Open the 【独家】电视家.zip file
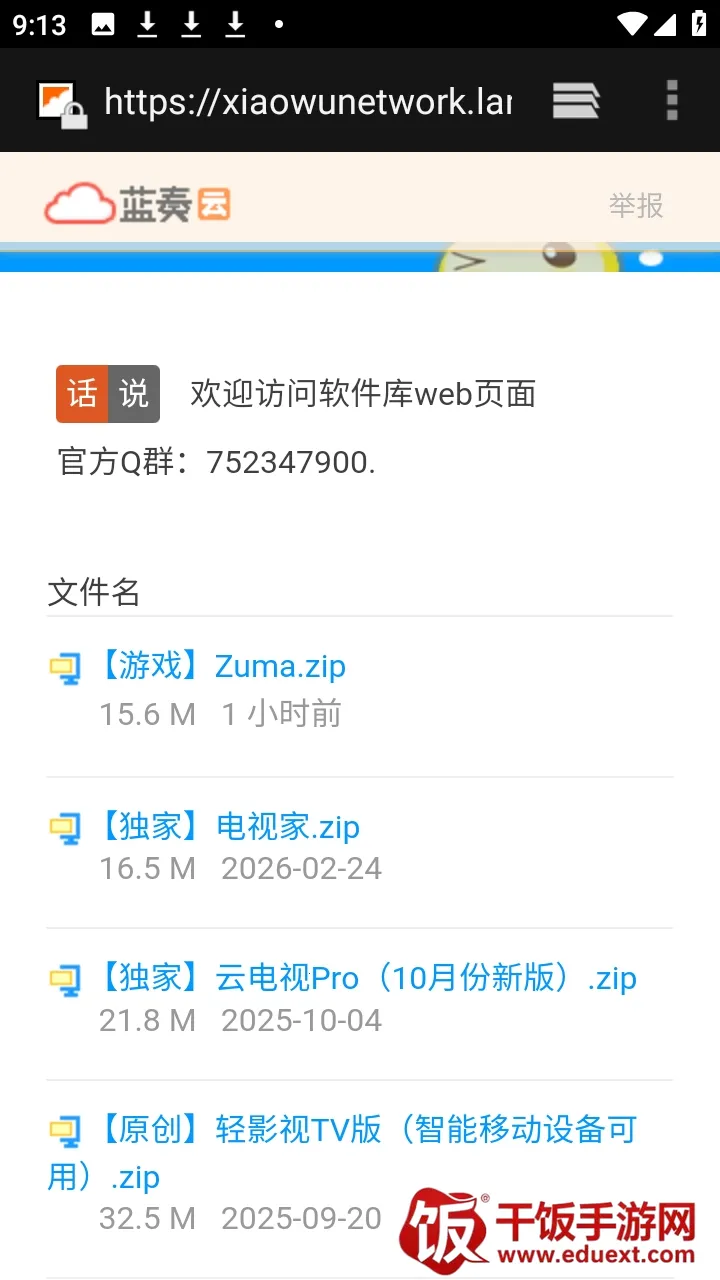Screen dimensions: 720x1280 point(227,826)
